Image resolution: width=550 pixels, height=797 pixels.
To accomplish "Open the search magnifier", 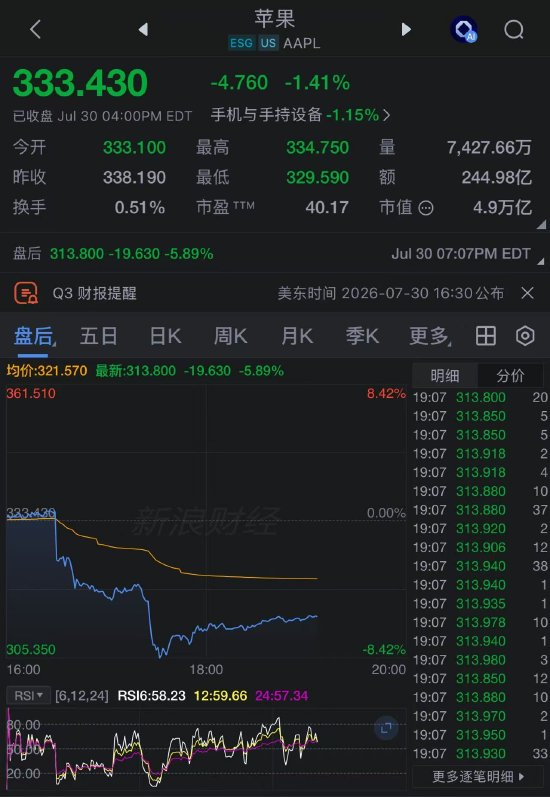I will [513, 29].
